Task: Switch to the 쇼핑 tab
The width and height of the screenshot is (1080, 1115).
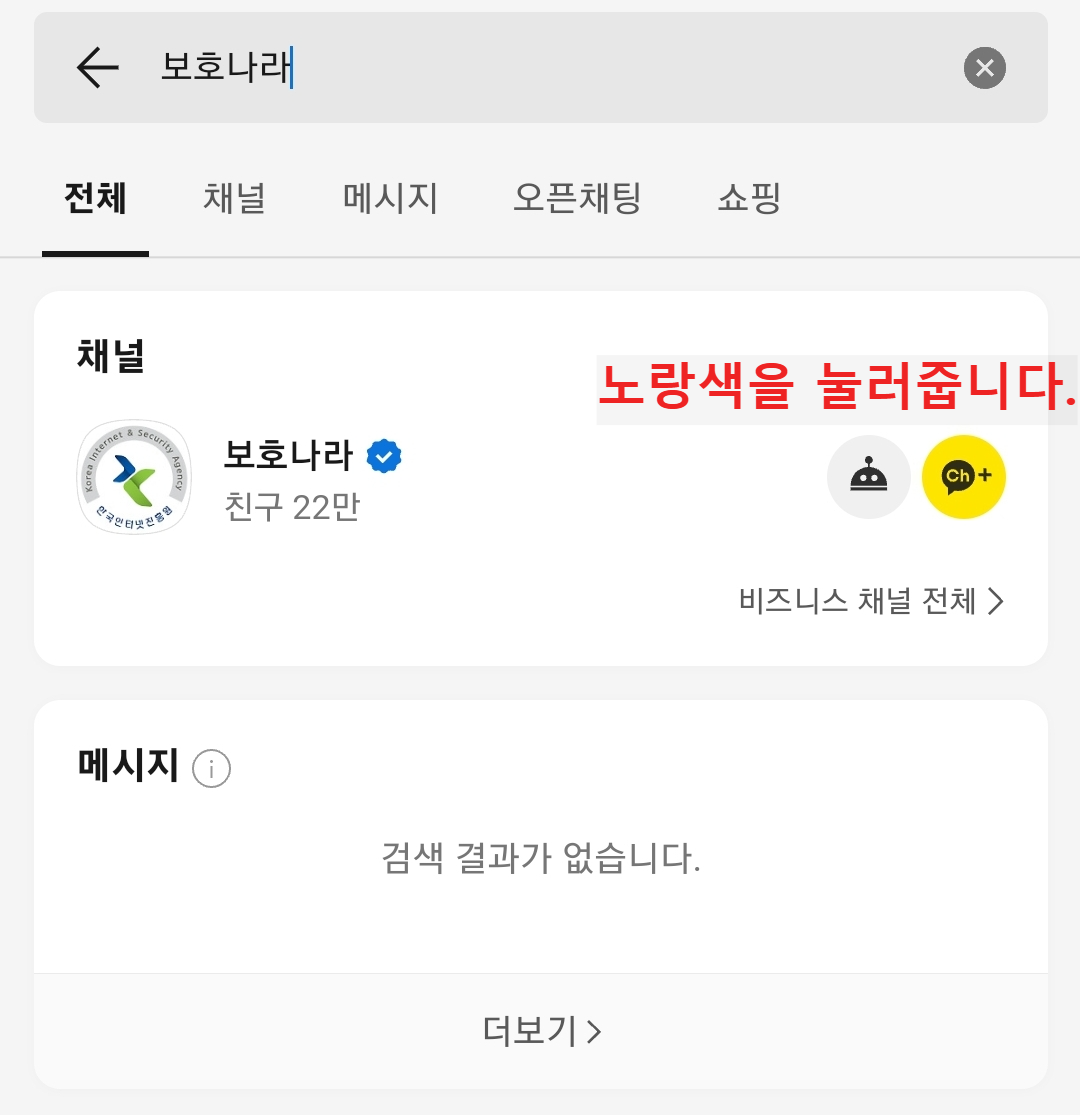Action: 749,200
